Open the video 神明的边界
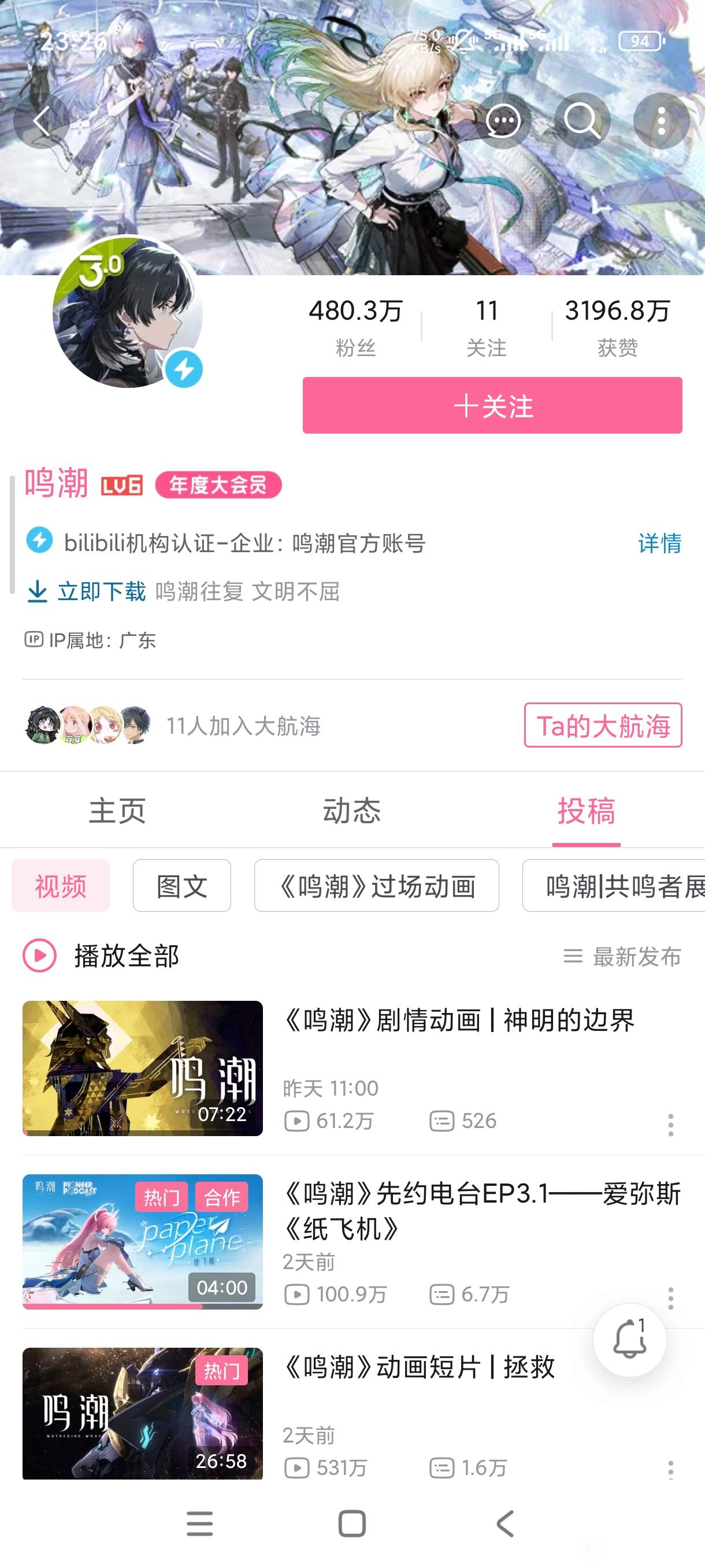705x1568 pixels. [x=459, y=1020]
